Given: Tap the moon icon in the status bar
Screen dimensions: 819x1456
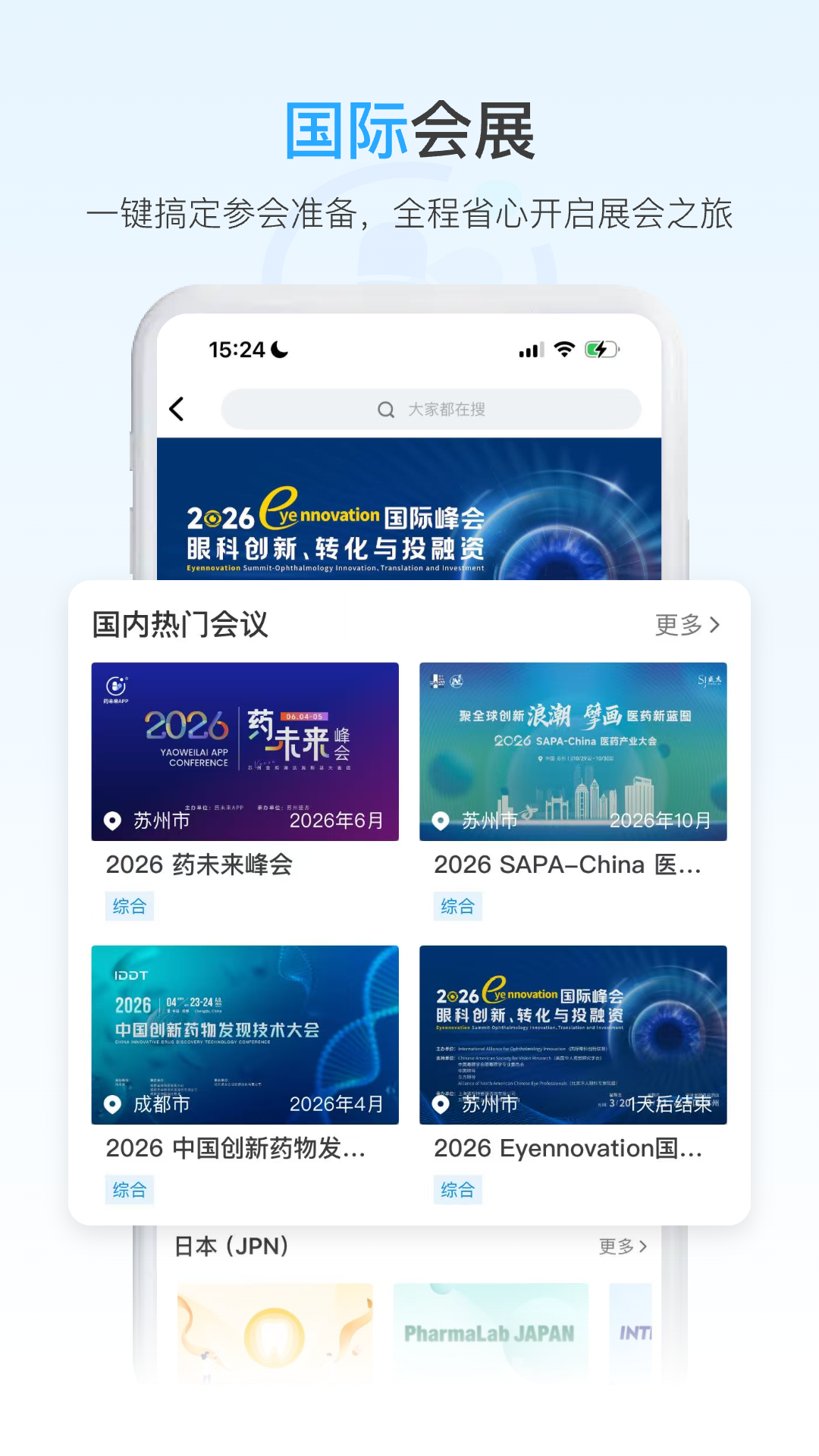Looking at the screenshot, I should point(278,348).
